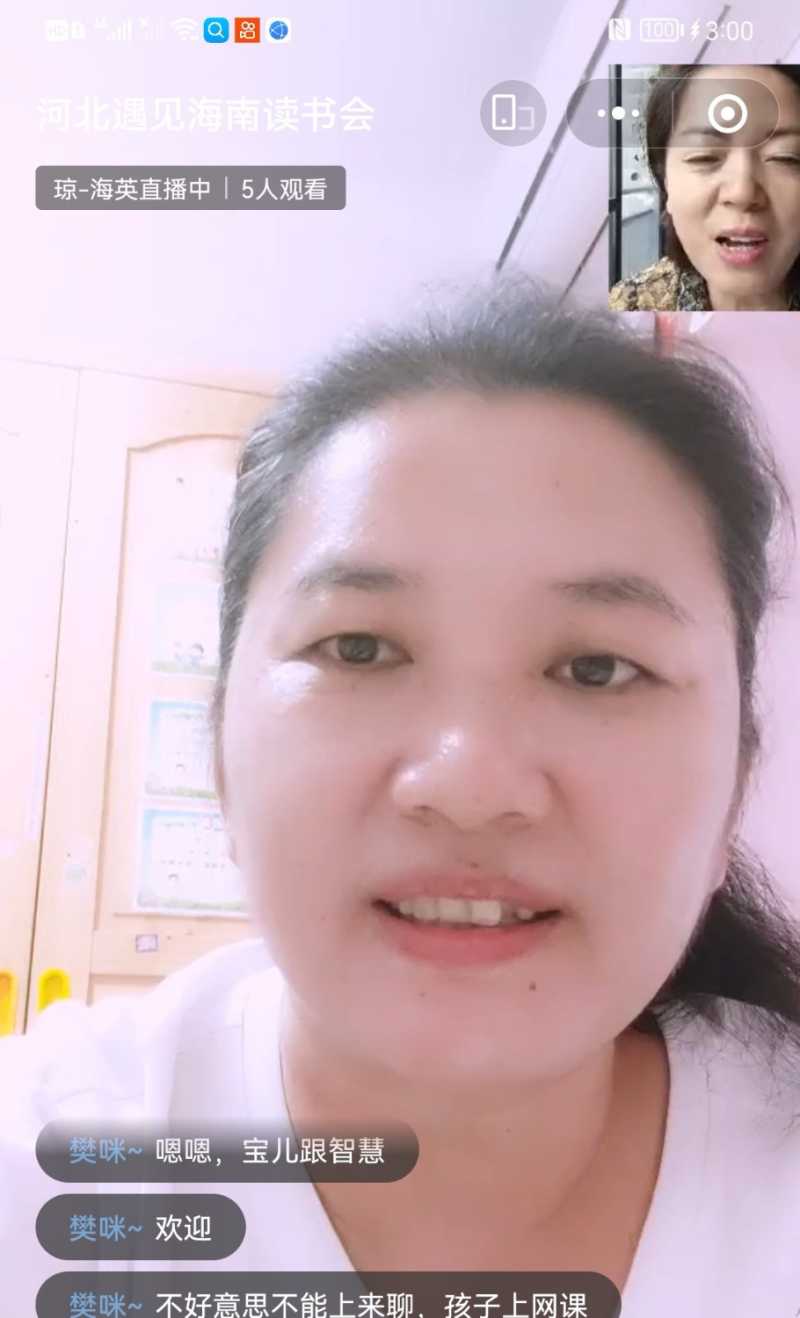
Task: Tap the screen-cast phone icon
Action: (513, 113)
